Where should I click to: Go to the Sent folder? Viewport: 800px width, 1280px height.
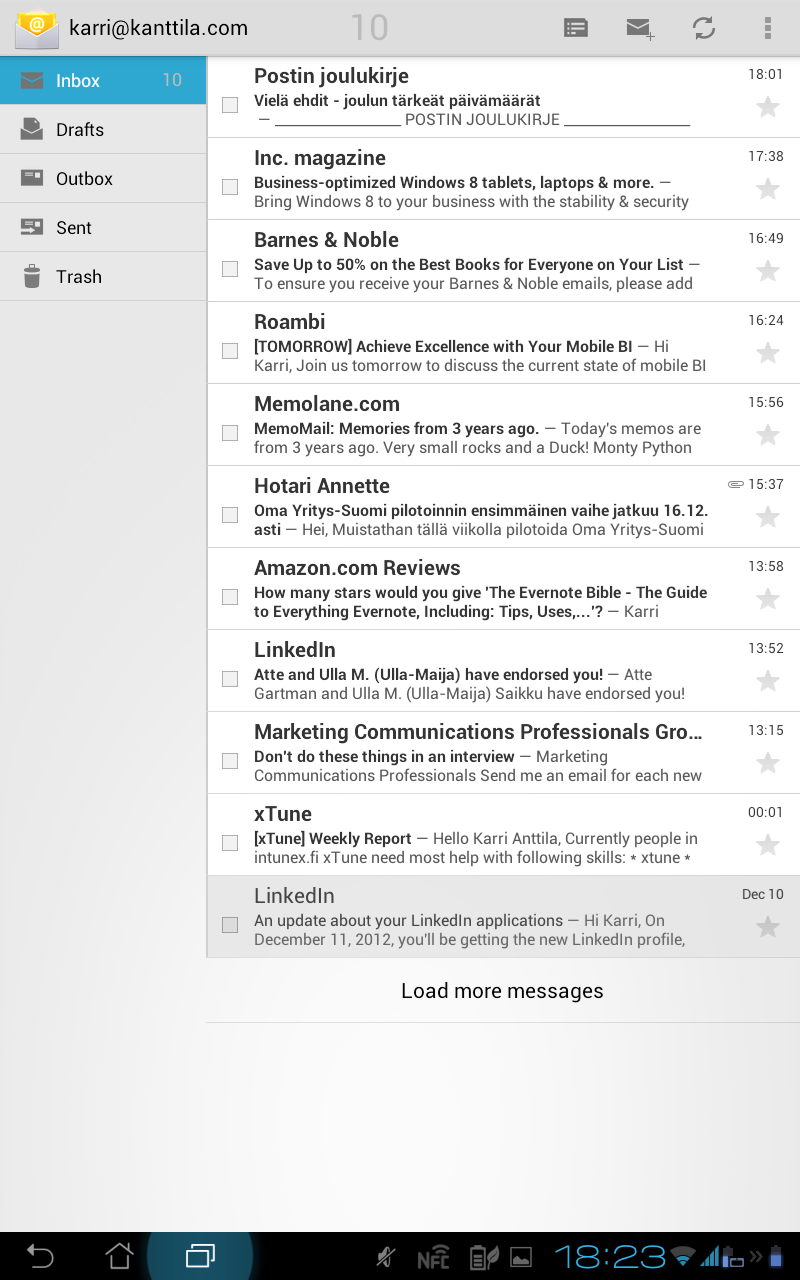[x=103, y=227]
